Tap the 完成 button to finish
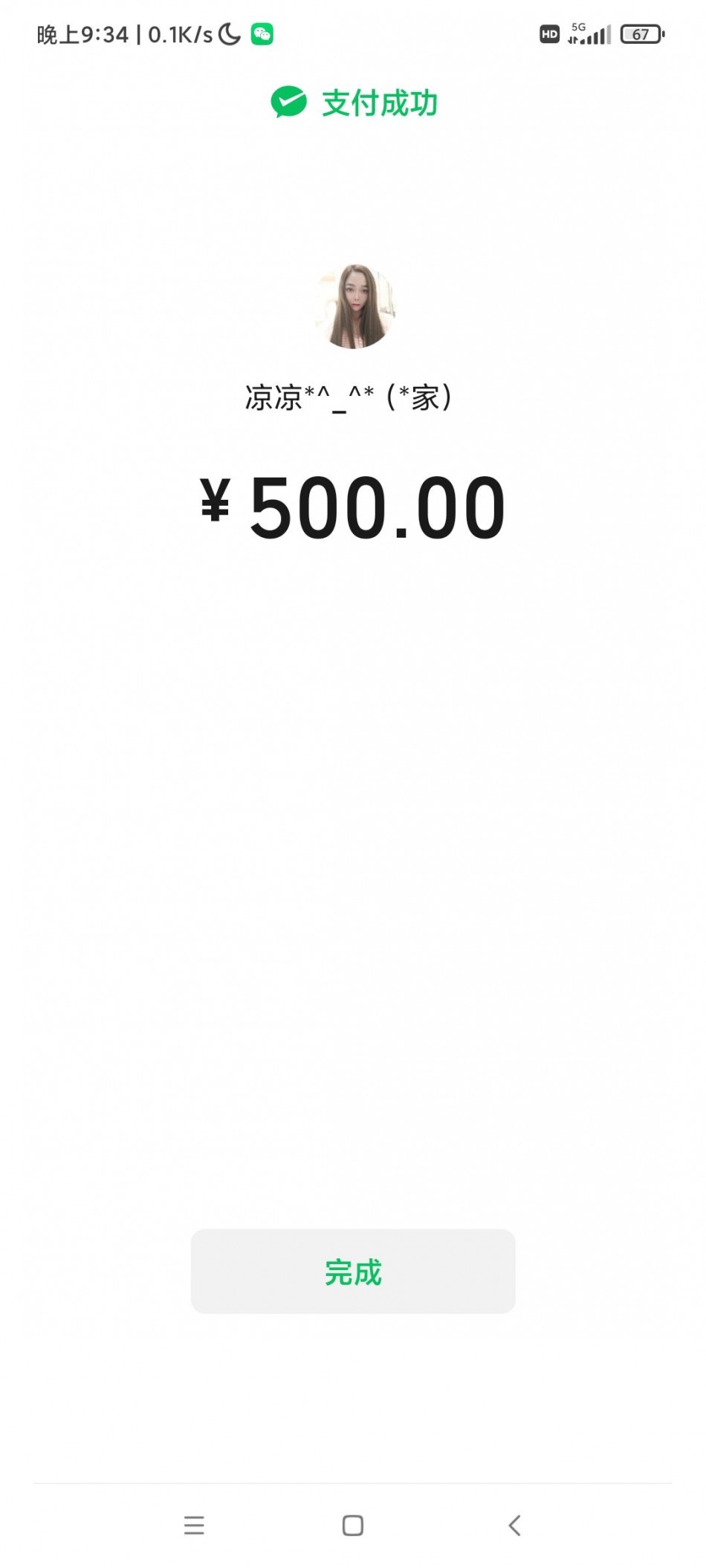This screenshot has width=706, height=1568. pyautogui.click(x=353, y=1271)
